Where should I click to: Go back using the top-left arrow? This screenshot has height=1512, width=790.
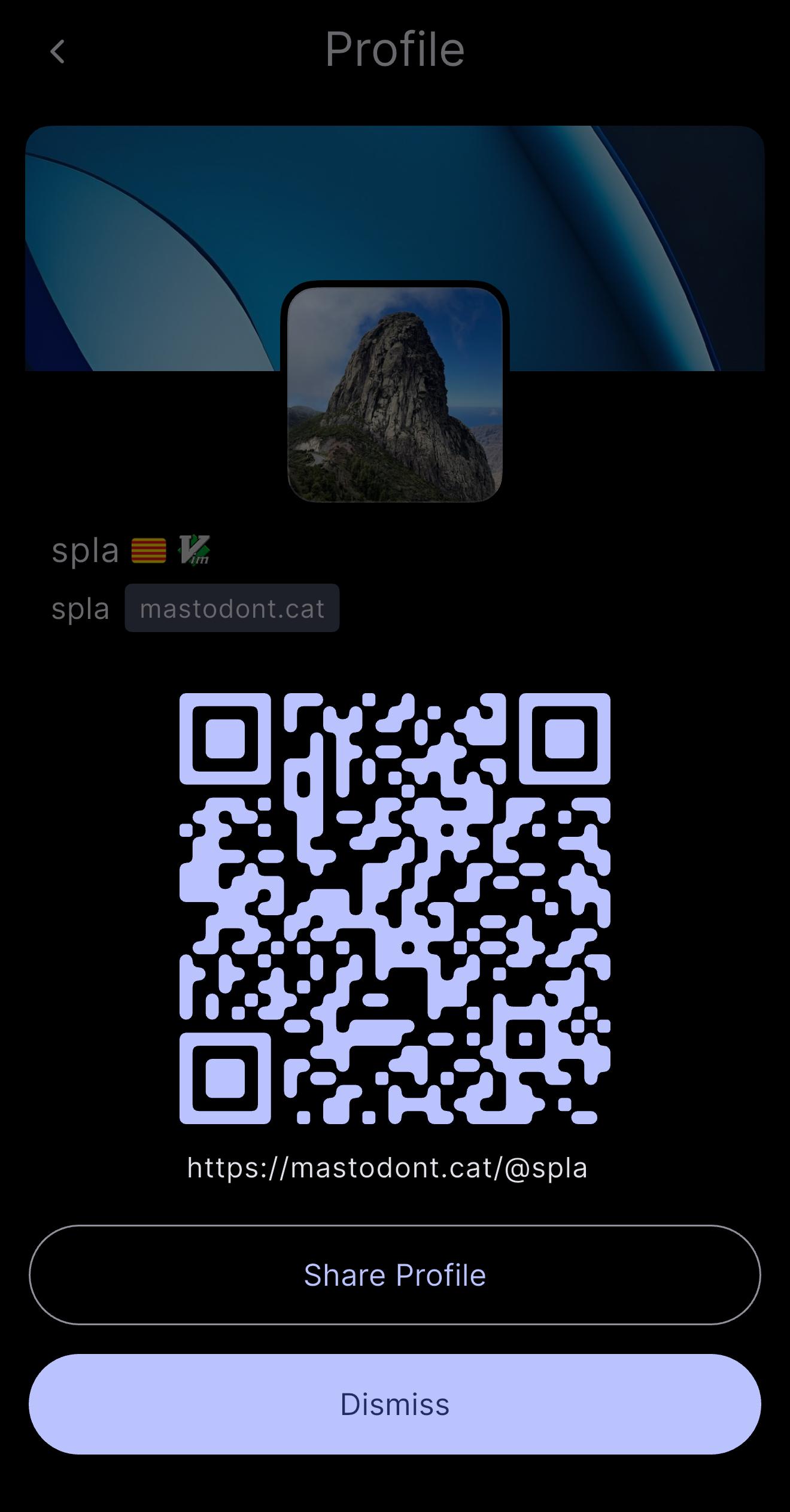[57, 51]
